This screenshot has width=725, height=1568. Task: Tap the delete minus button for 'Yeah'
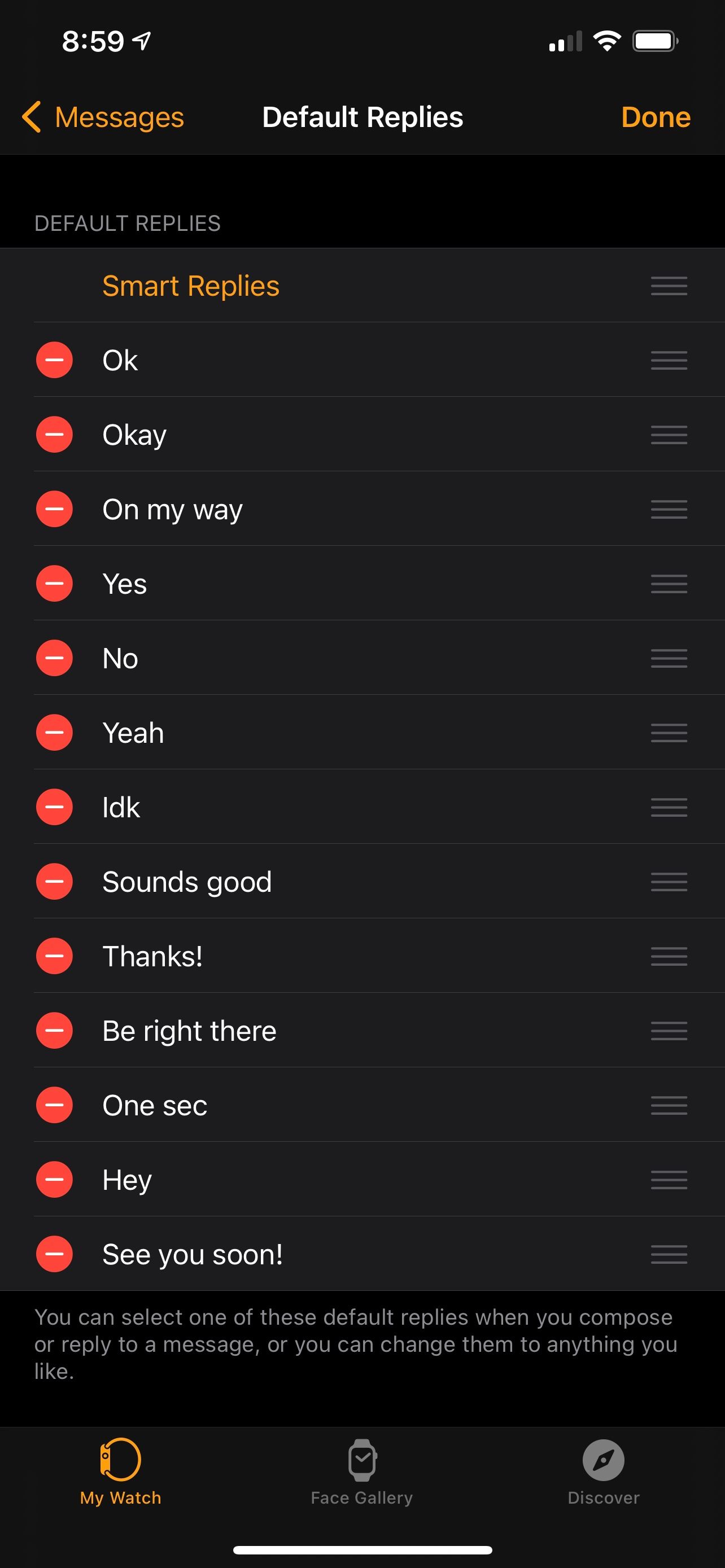click(x=54, y=732)
